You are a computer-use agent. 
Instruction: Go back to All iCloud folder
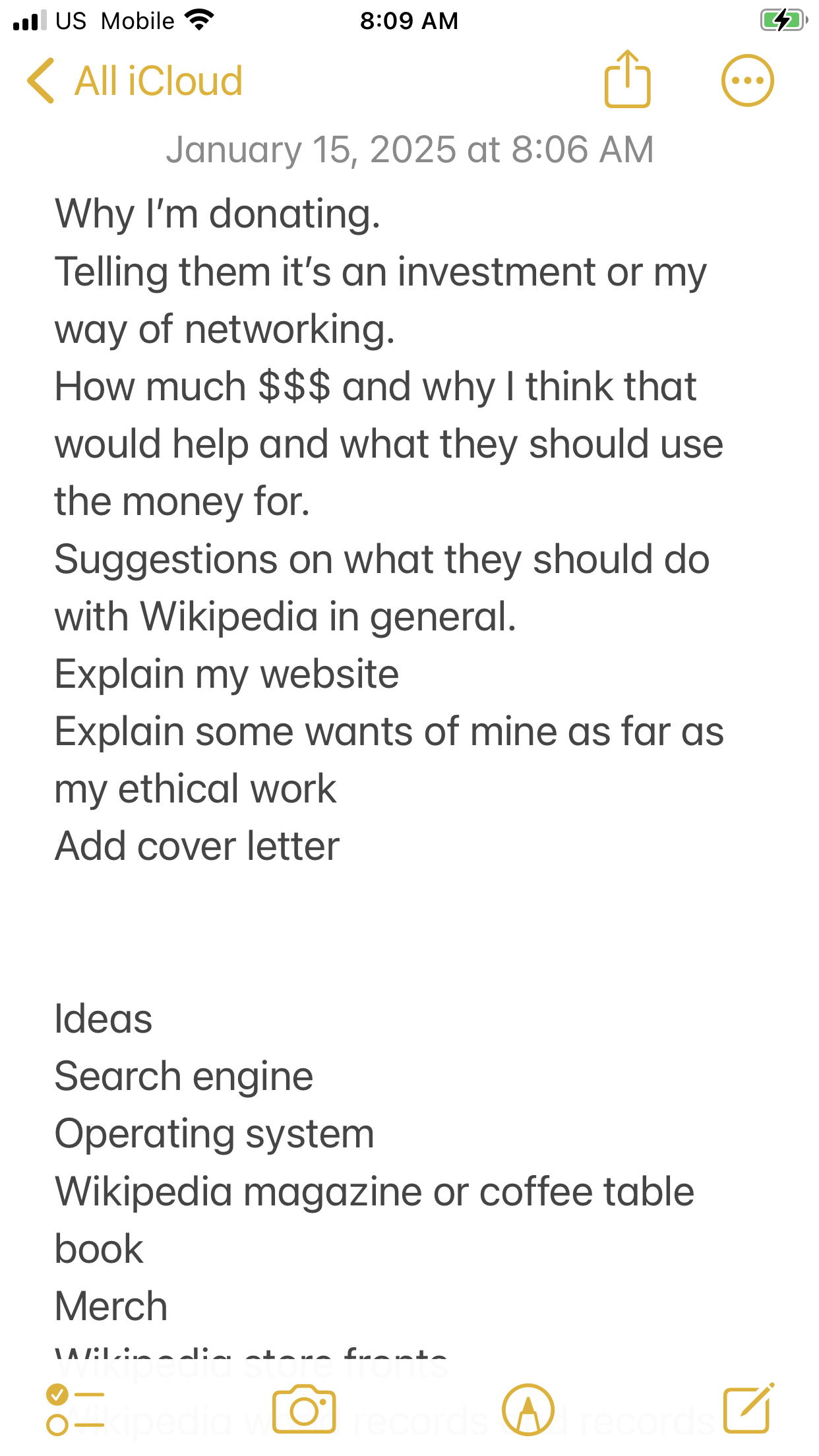coord(135,81)
